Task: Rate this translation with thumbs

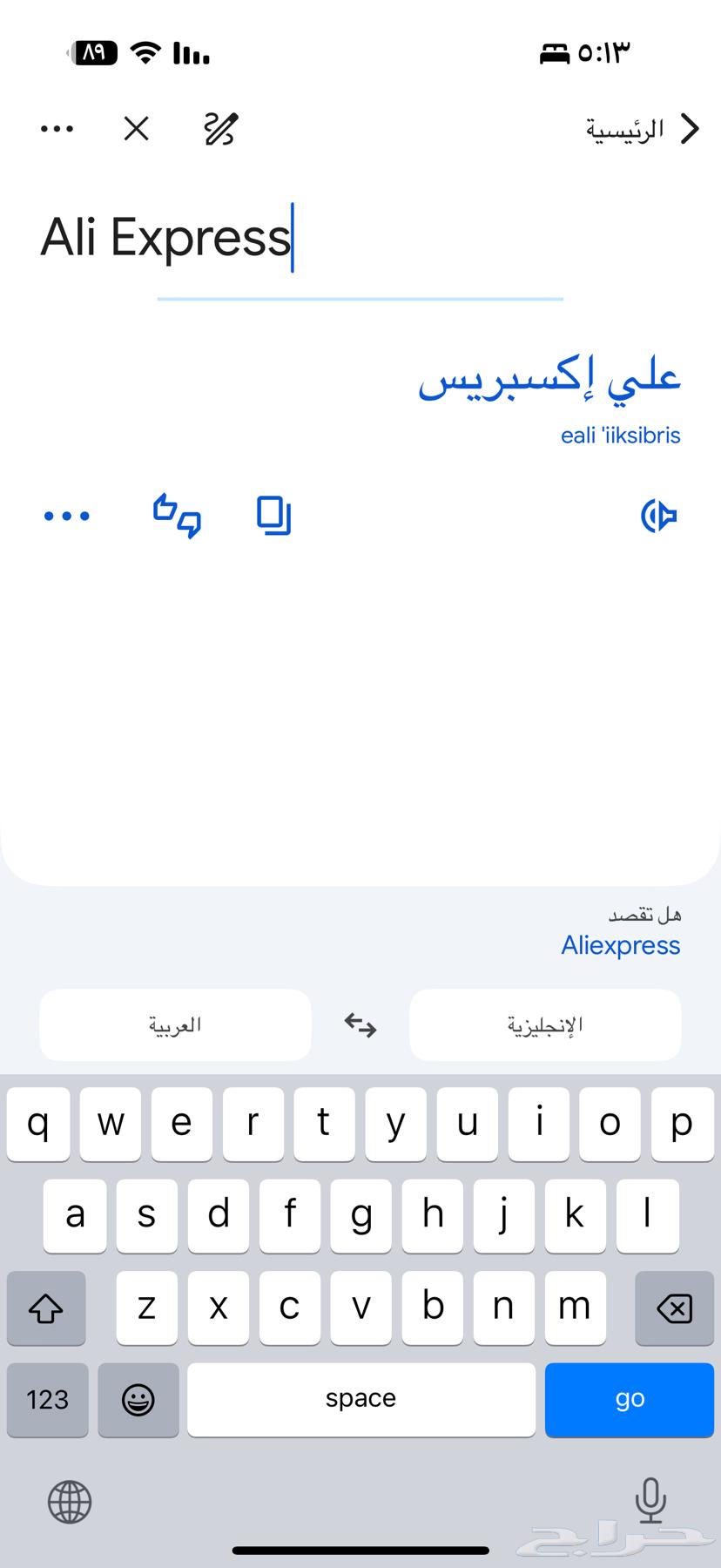Action: coord(177,516)
